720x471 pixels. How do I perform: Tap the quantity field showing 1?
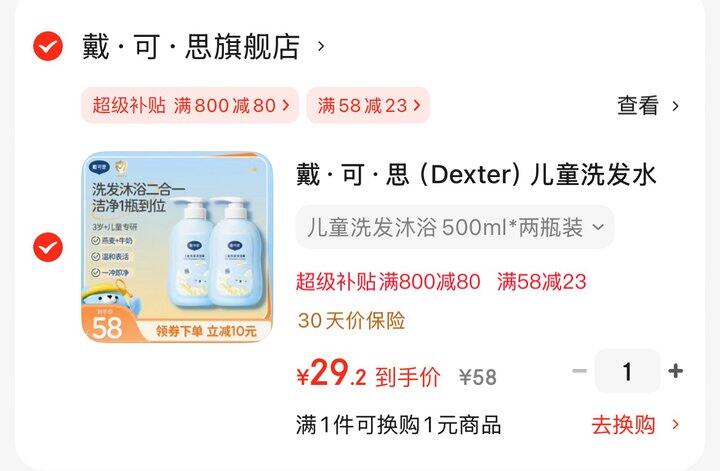627,371
